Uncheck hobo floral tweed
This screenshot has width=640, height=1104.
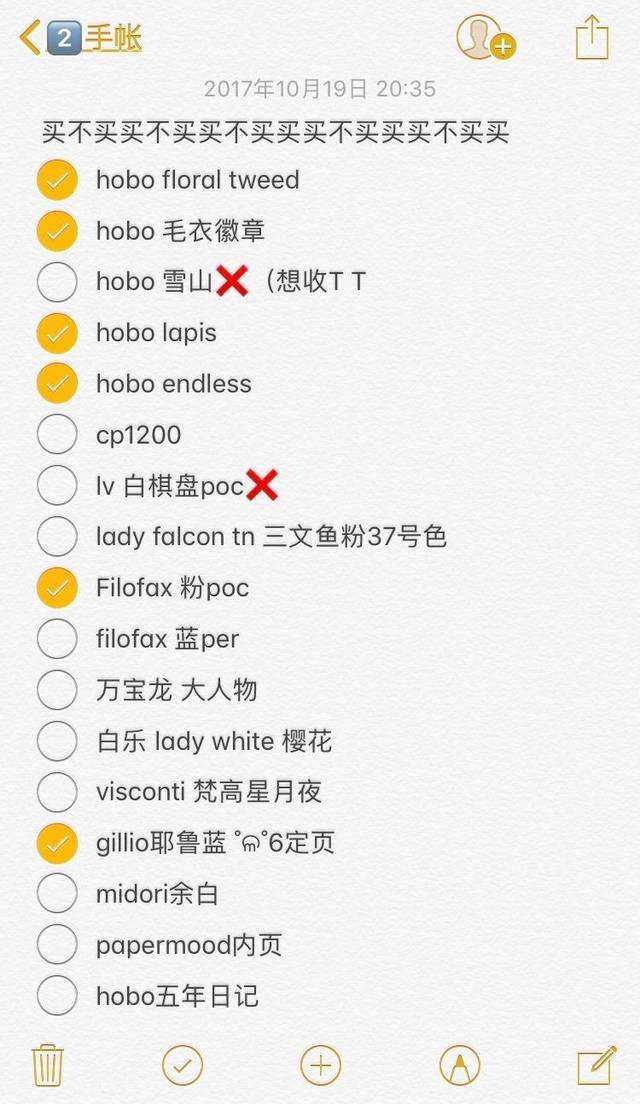57,180
